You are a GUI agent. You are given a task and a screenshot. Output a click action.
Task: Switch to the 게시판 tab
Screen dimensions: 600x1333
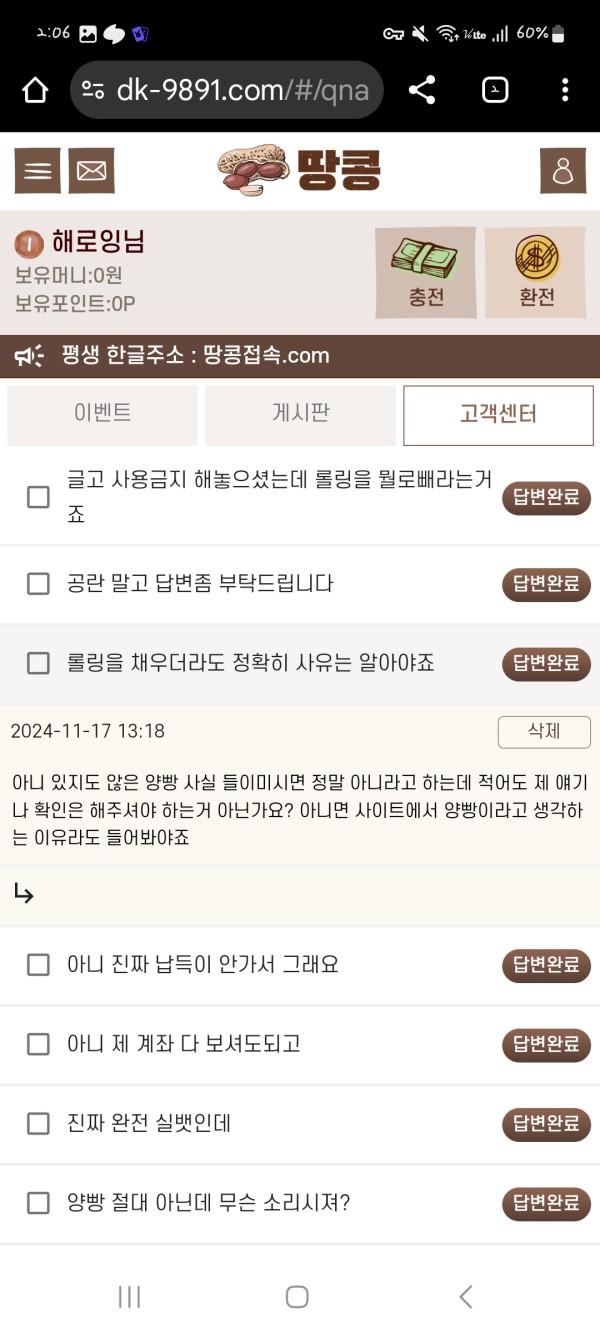(300, 415)
